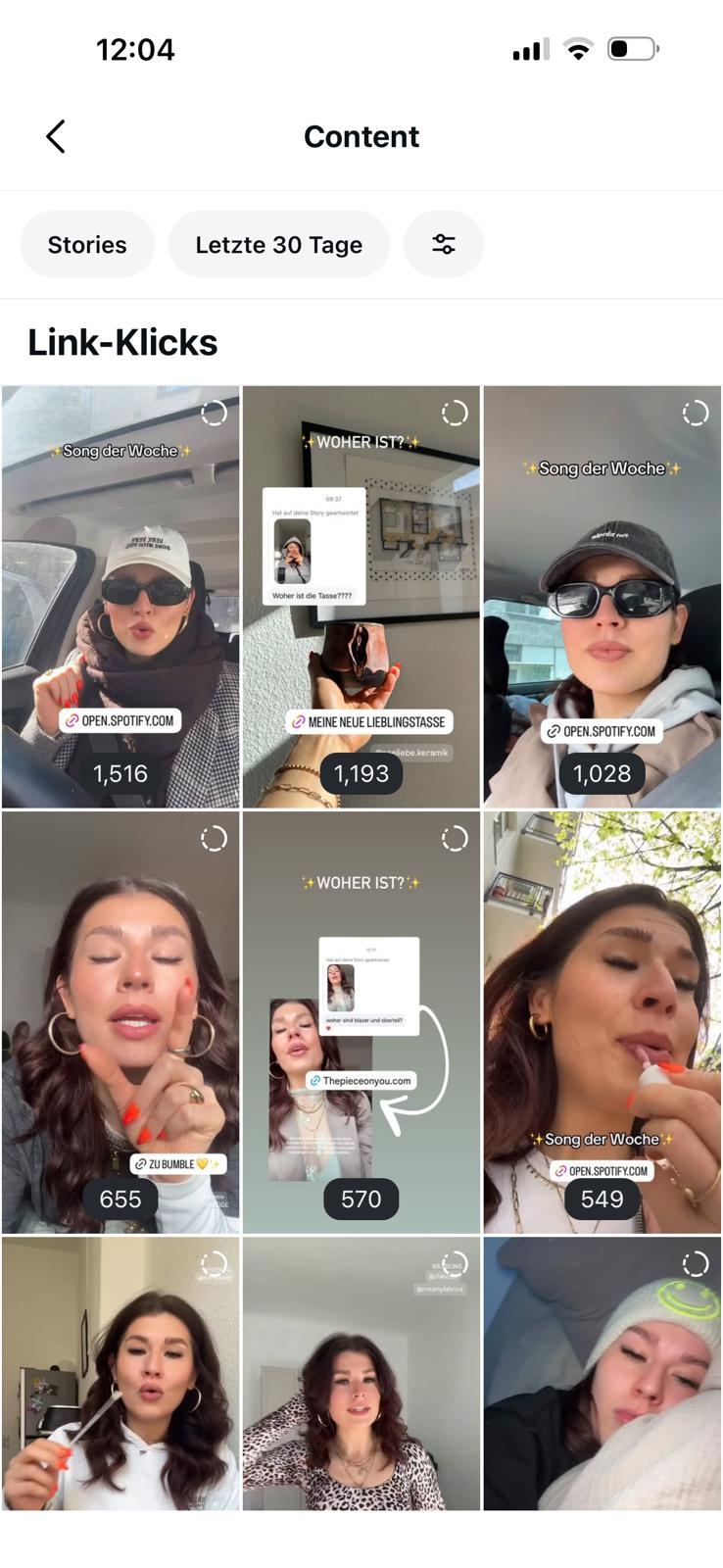Open the Zu Bumble story with 655 clicks
The width and height of the screenshot is (723, 1568).
click(x=120, y=1021)
